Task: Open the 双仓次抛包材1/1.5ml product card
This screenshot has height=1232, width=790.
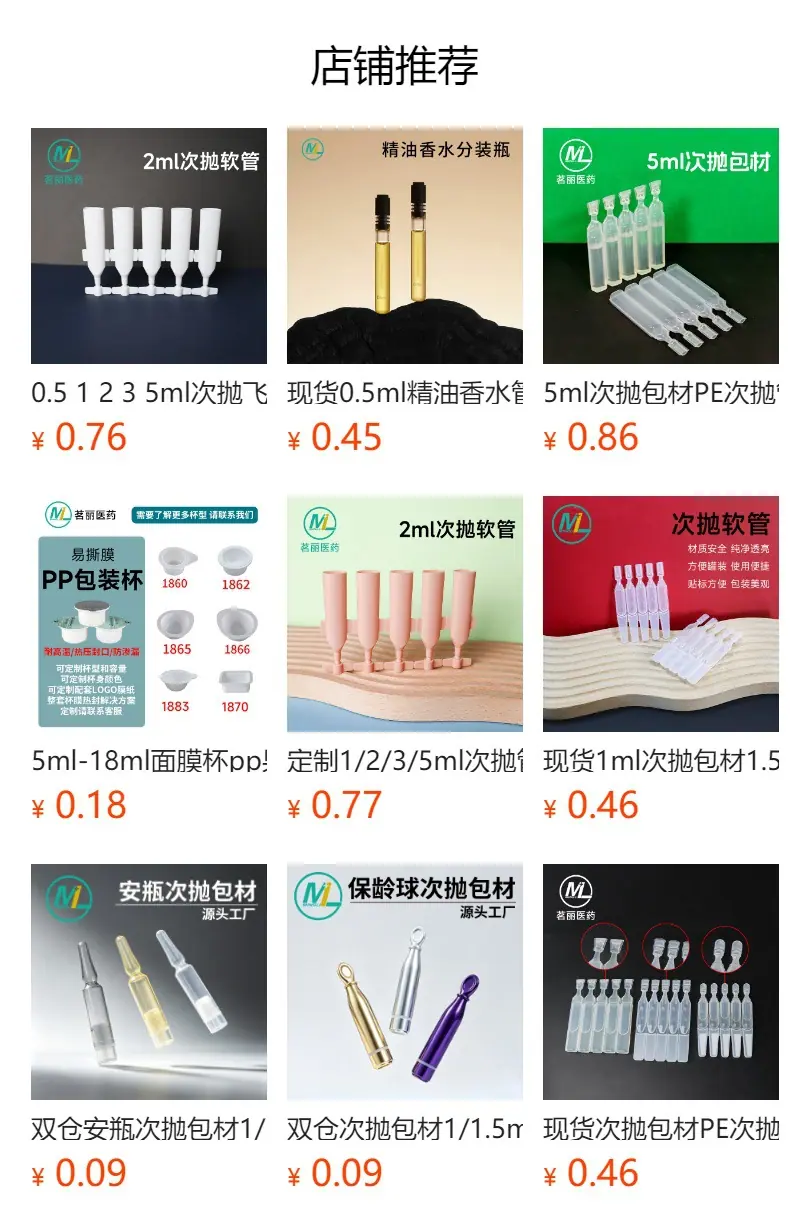Action: pyautogui.click(x=405, y=1028)
